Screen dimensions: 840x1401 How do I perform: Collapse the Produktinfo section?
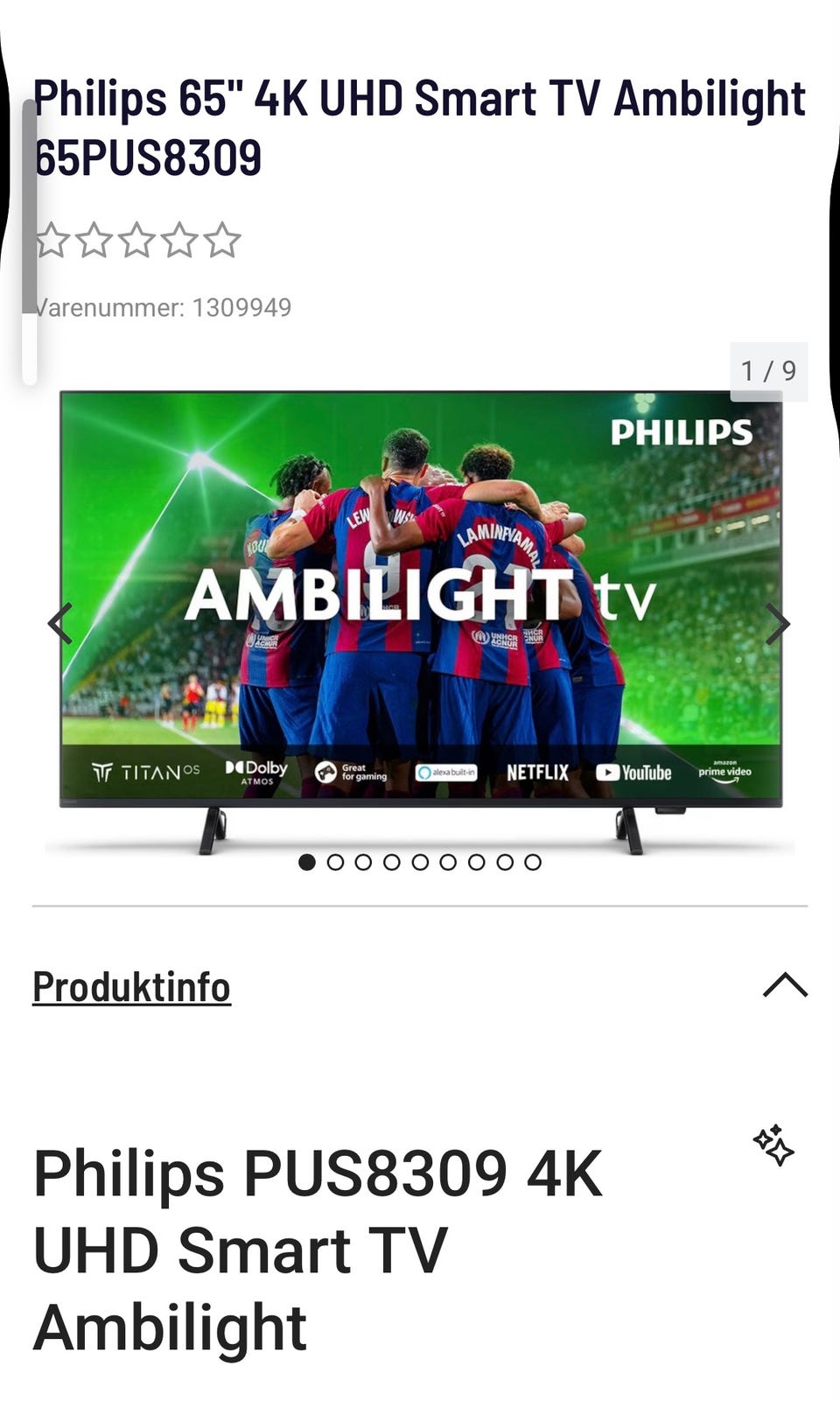coord(785,985)
